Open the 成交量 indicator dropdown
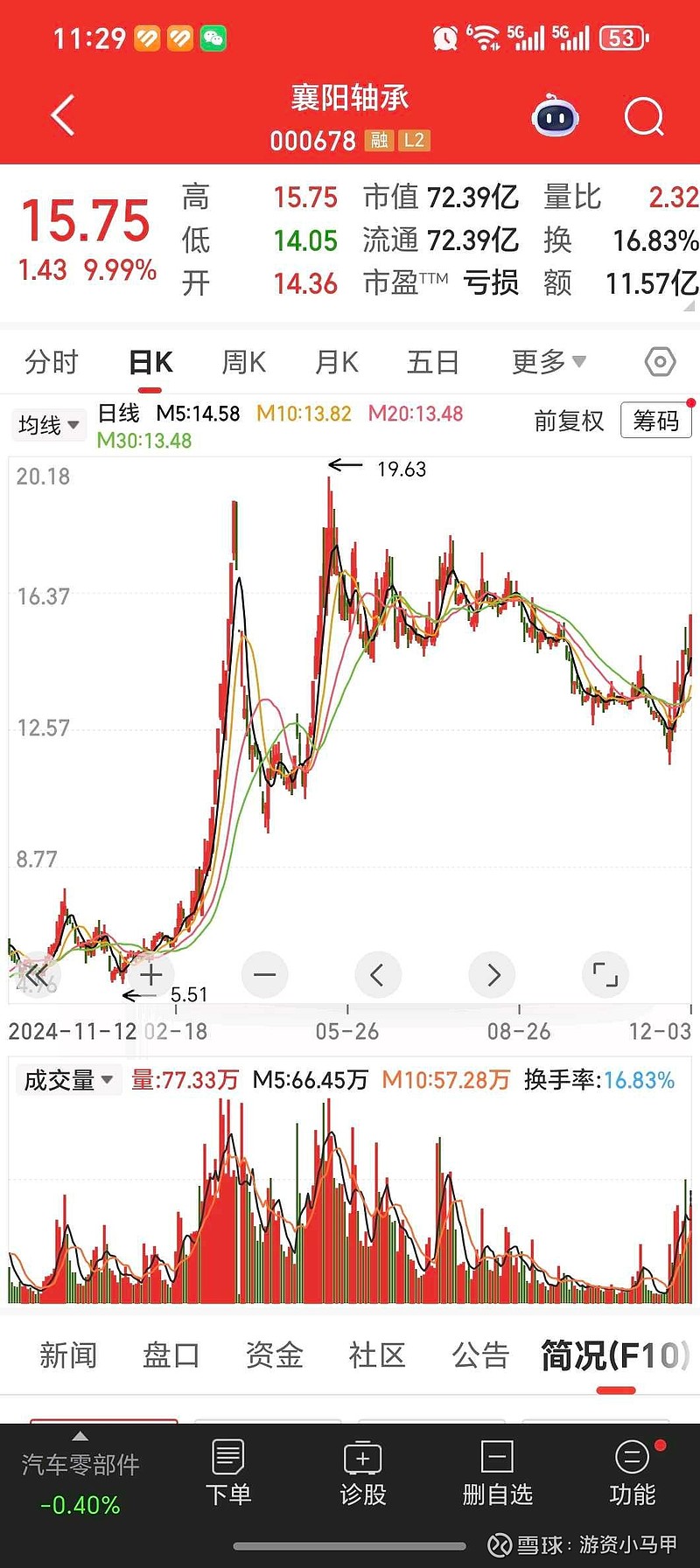The width and height of the screenshot is (700, 1568). coord(68,1080)
